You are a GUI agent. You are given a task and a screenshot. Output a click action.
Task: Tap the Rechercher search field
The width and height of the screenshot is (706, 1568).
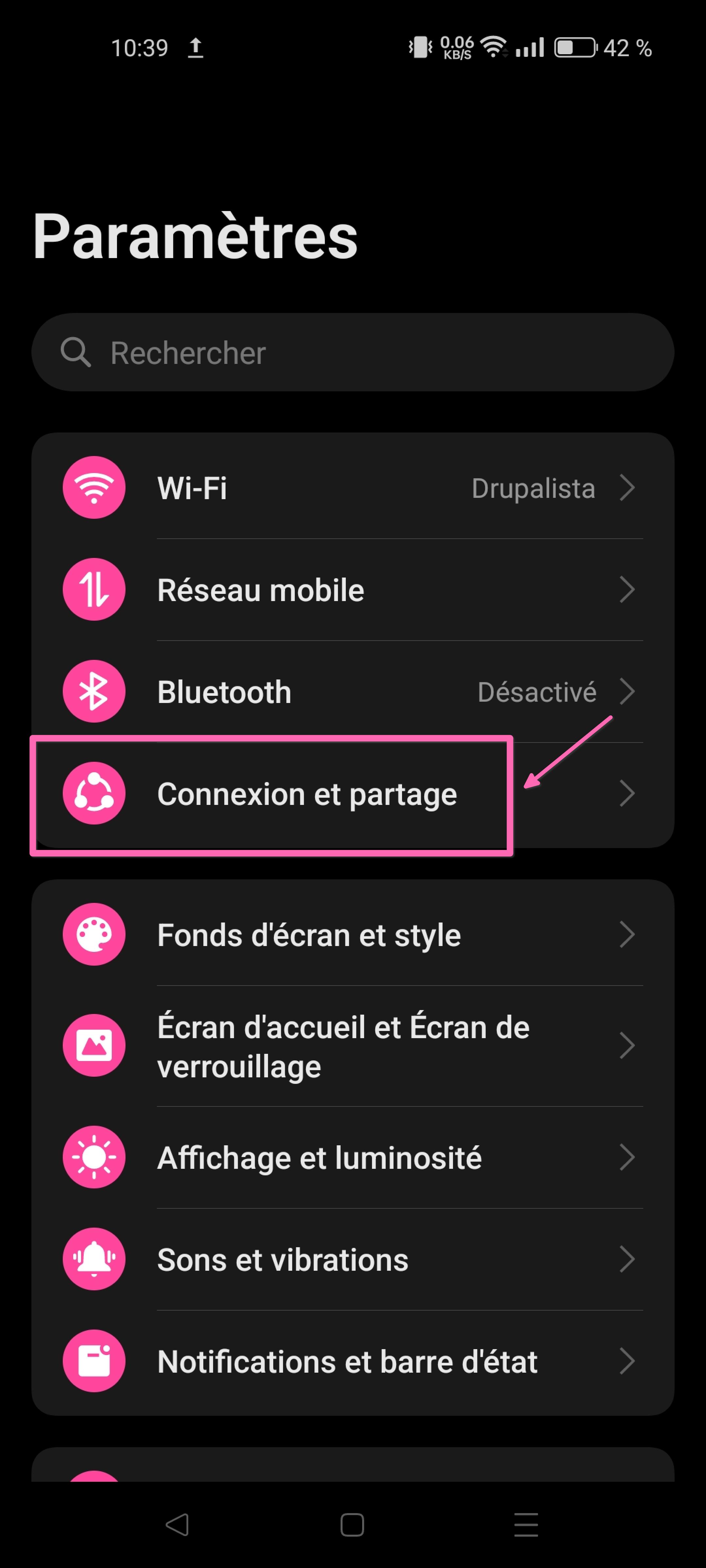352,353
